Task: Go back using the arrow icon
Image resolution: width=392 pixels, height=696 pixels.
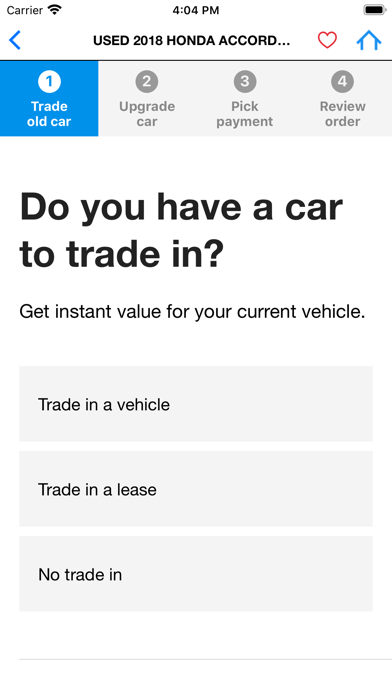Action: 15,40
